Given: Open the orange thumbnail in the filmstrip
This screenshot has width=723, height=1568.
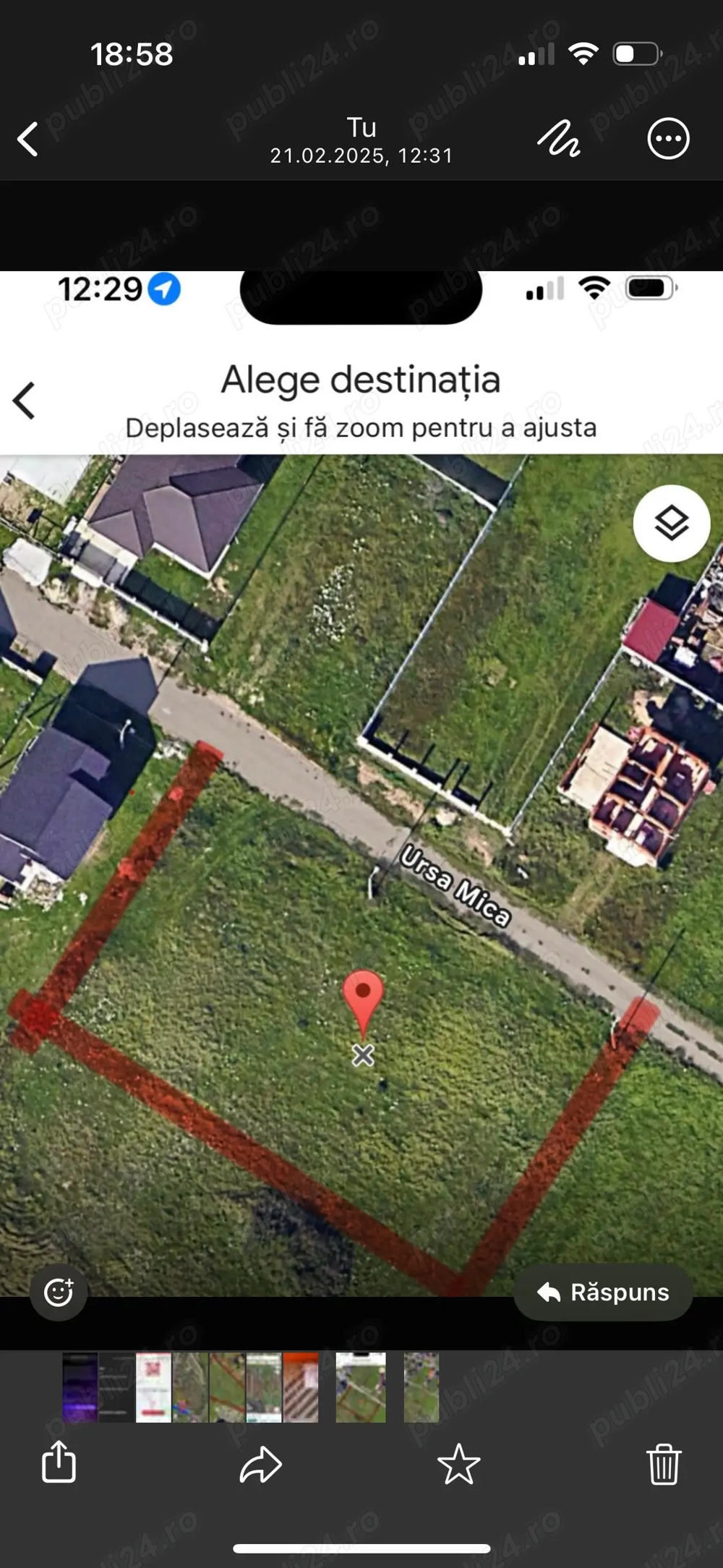Looking at the screenshot, I should coord(301,1386).
